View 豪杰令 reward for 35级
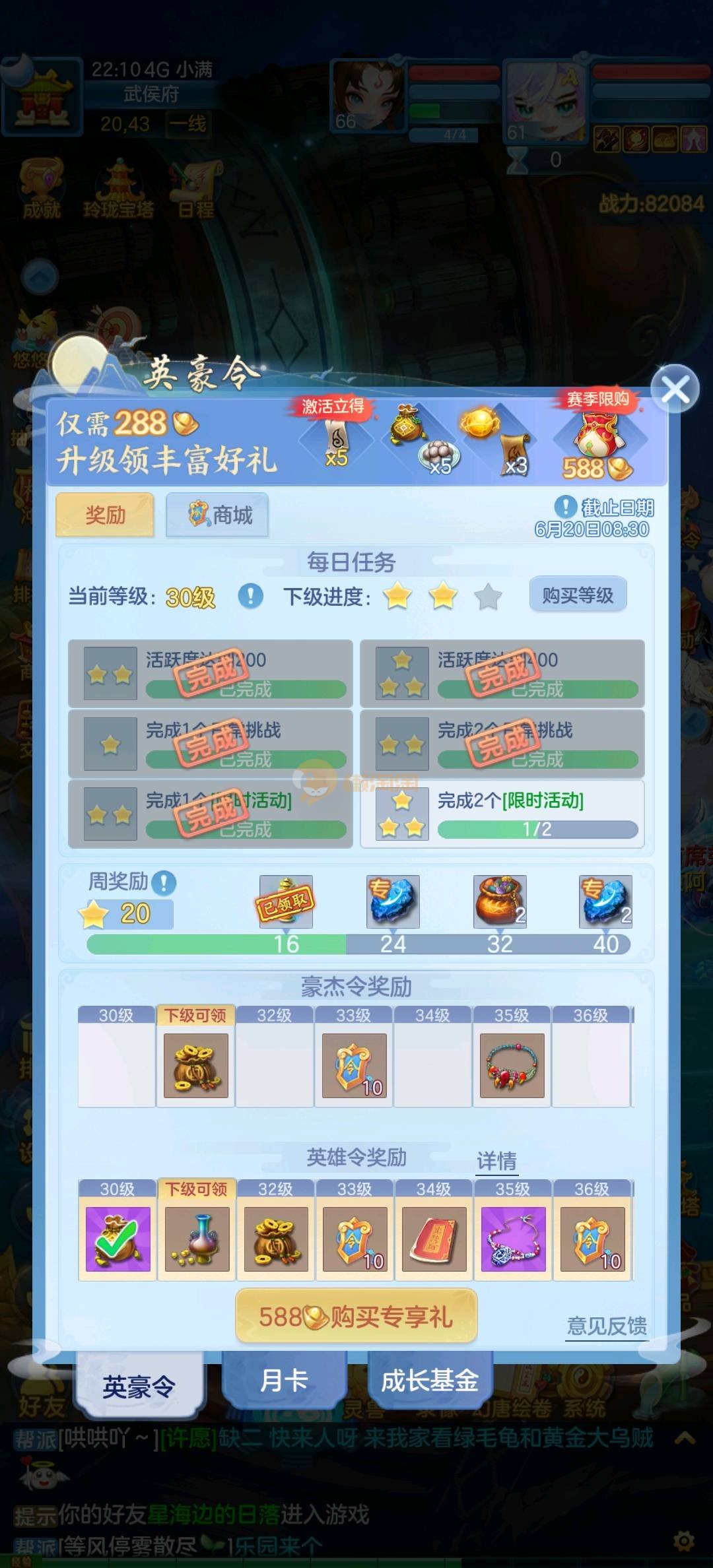The width and height of the screenshot is (713, 1568). coord(512,1065)
